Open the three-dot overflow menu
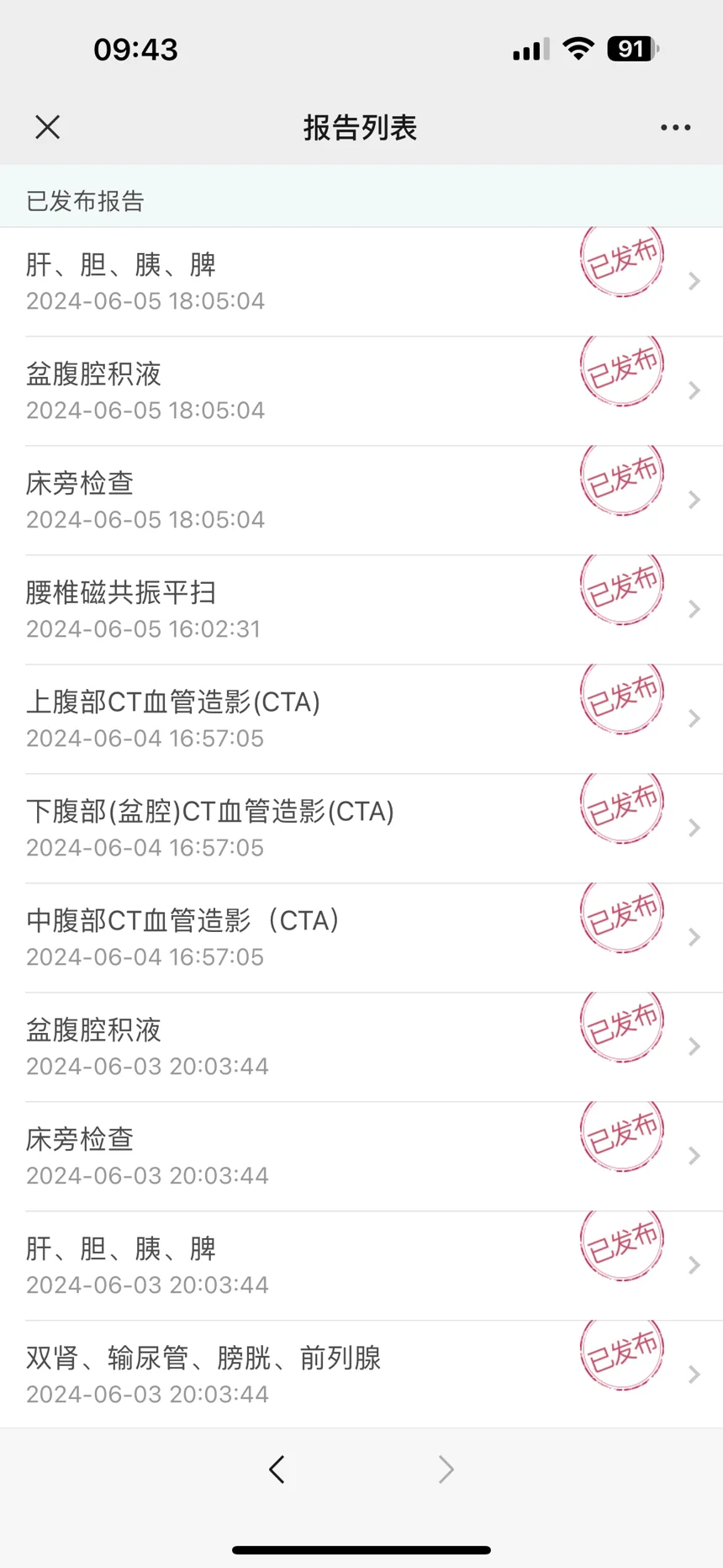The image size is (723, 1568). pos(675,128)
